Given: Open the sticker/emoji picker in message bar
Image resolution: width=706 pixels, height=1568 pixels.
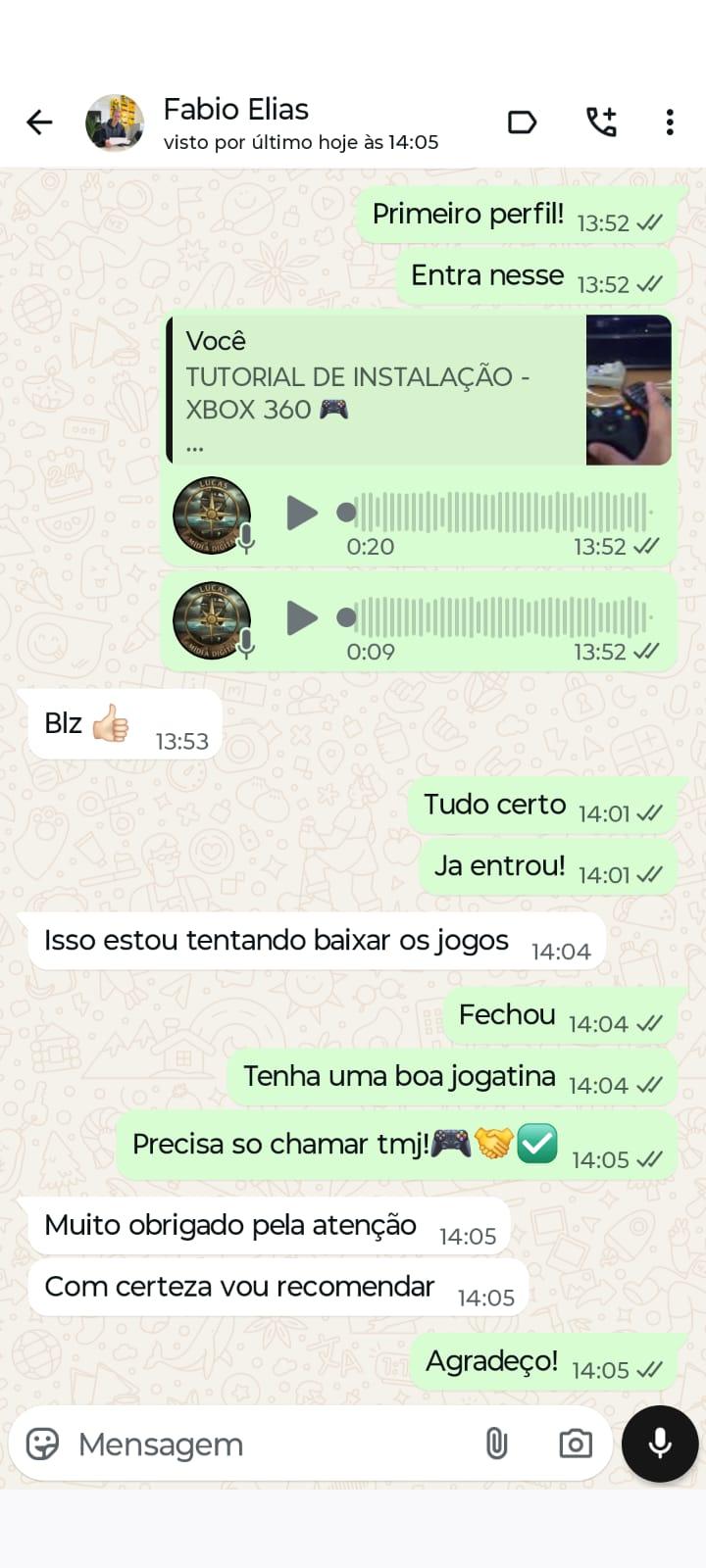Looking at the screenshot, I should pos(41,1444).
